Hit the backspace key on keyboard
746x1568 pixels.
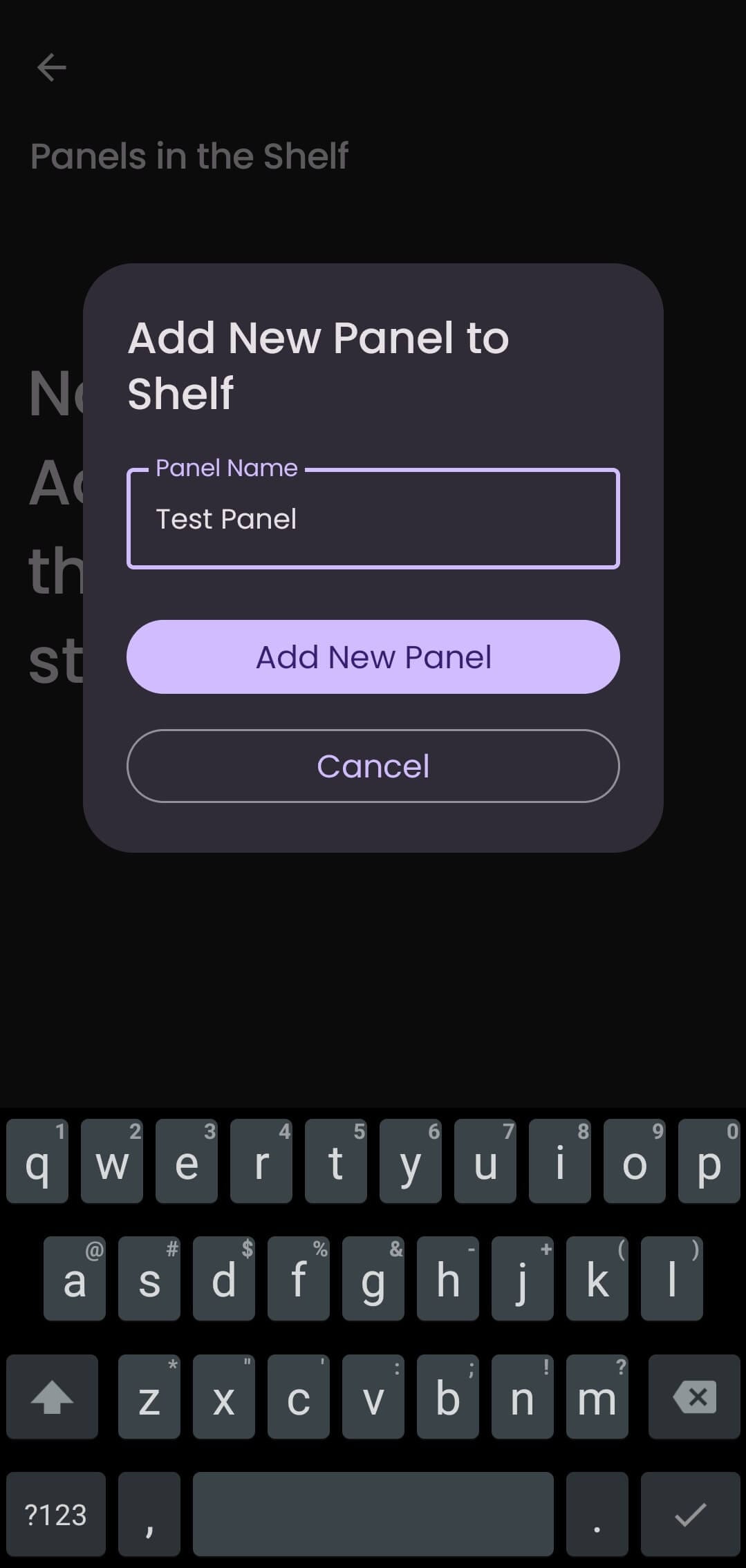[x=694, y=1397]
